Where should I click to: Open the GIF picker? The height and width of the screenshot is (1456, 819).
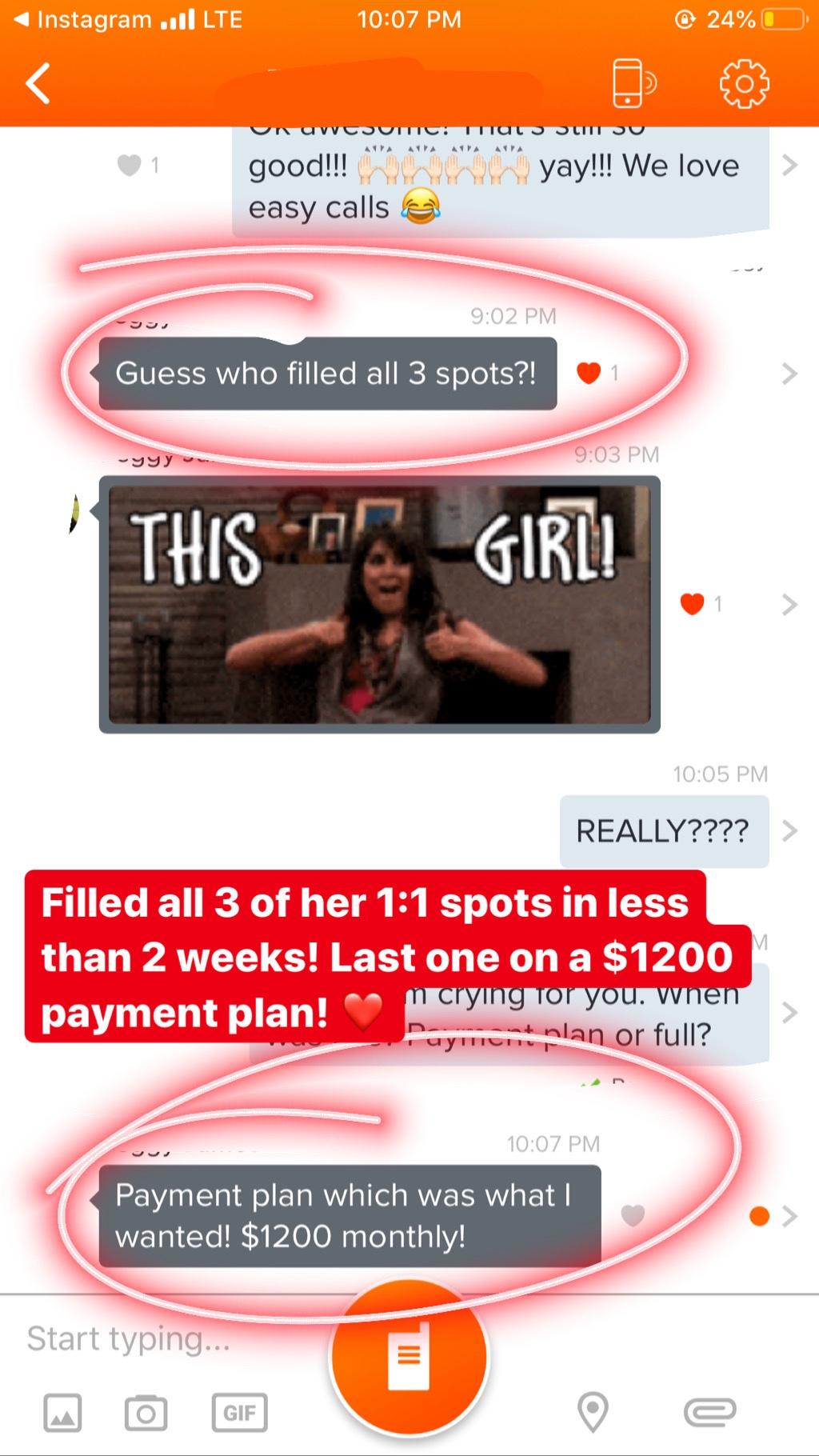(239, 1413)
